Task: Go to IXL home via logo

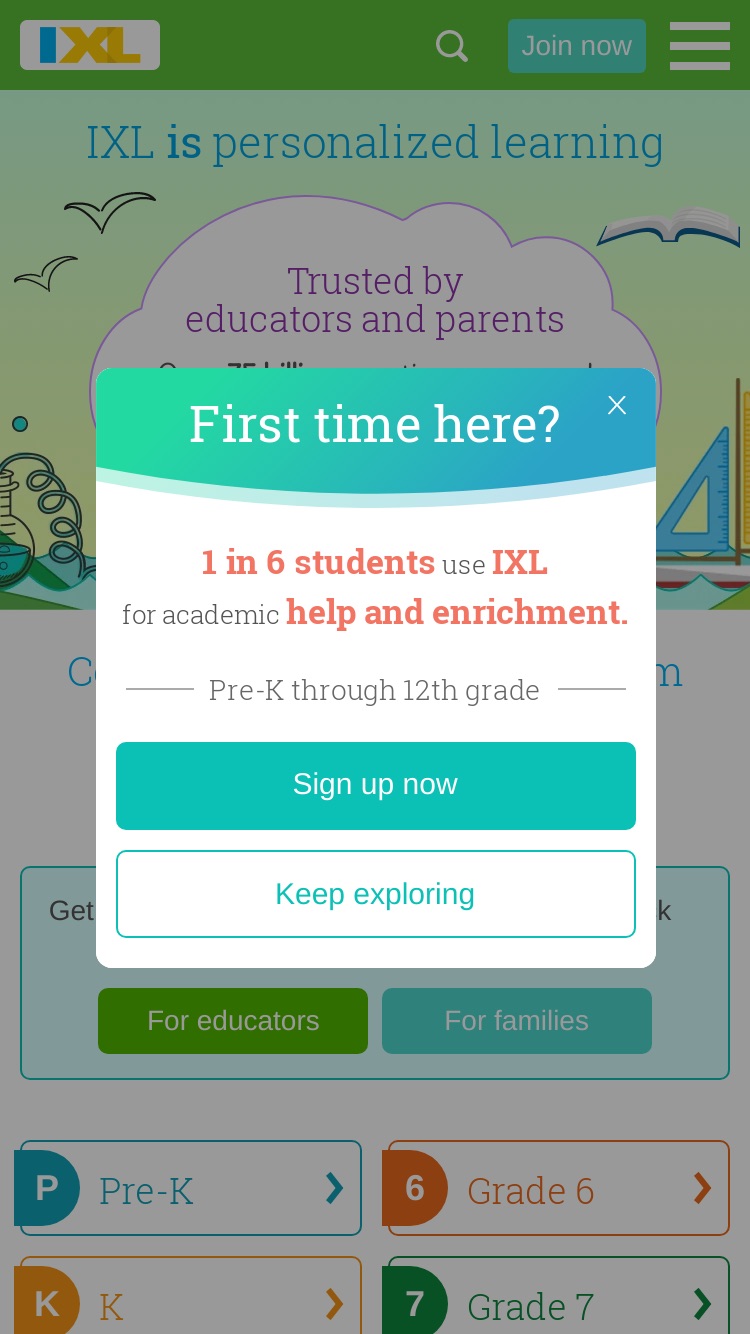Action: [x=90, y=45]
